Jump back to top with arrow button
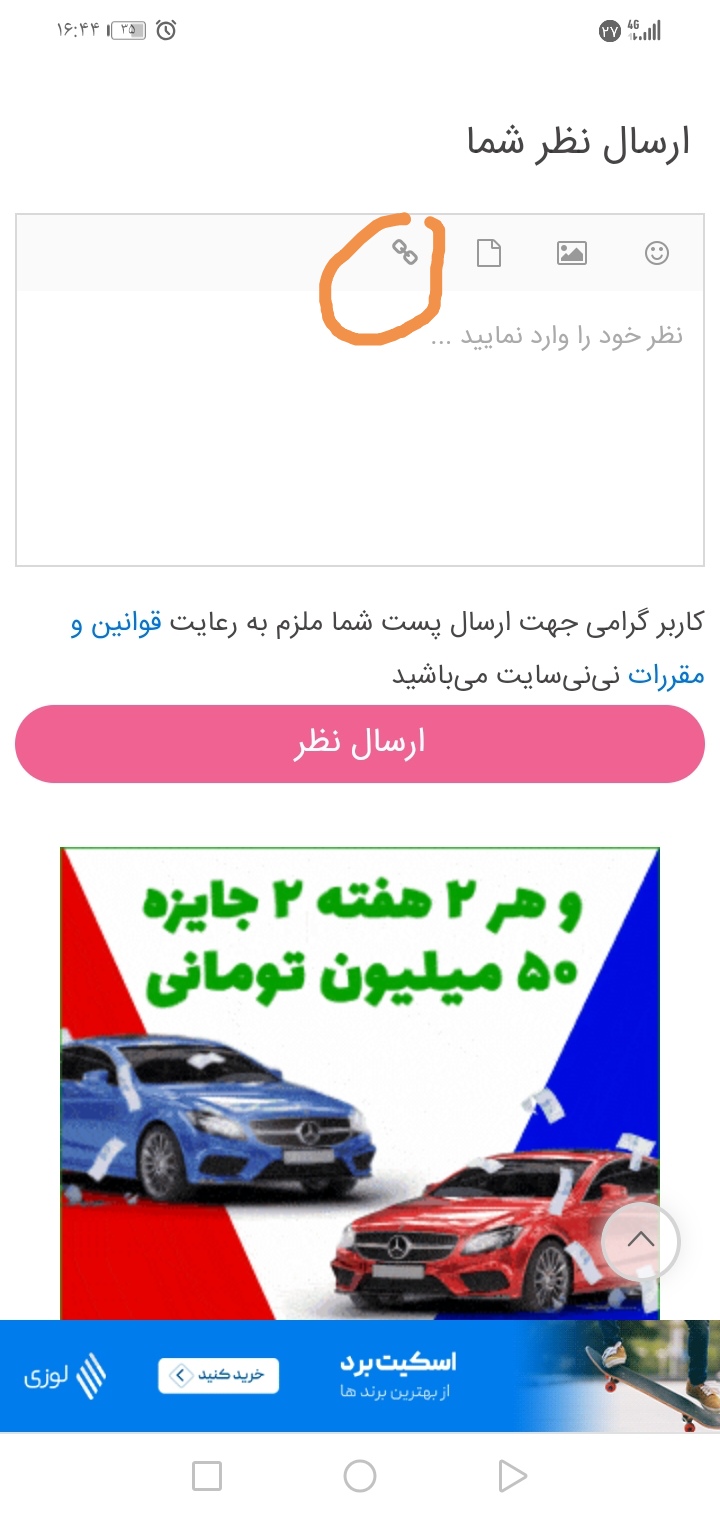This screenshot has width=720, height=1520. point(640,1240)
